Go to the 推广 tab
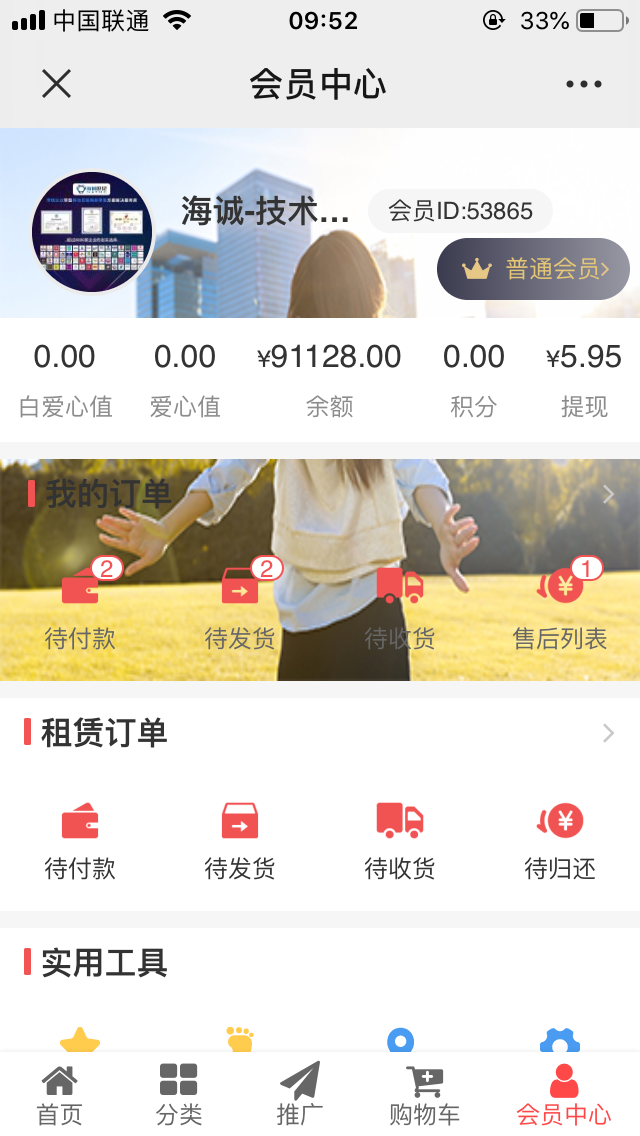Viewport: 640px width, 1136px height. (299, 1094)
